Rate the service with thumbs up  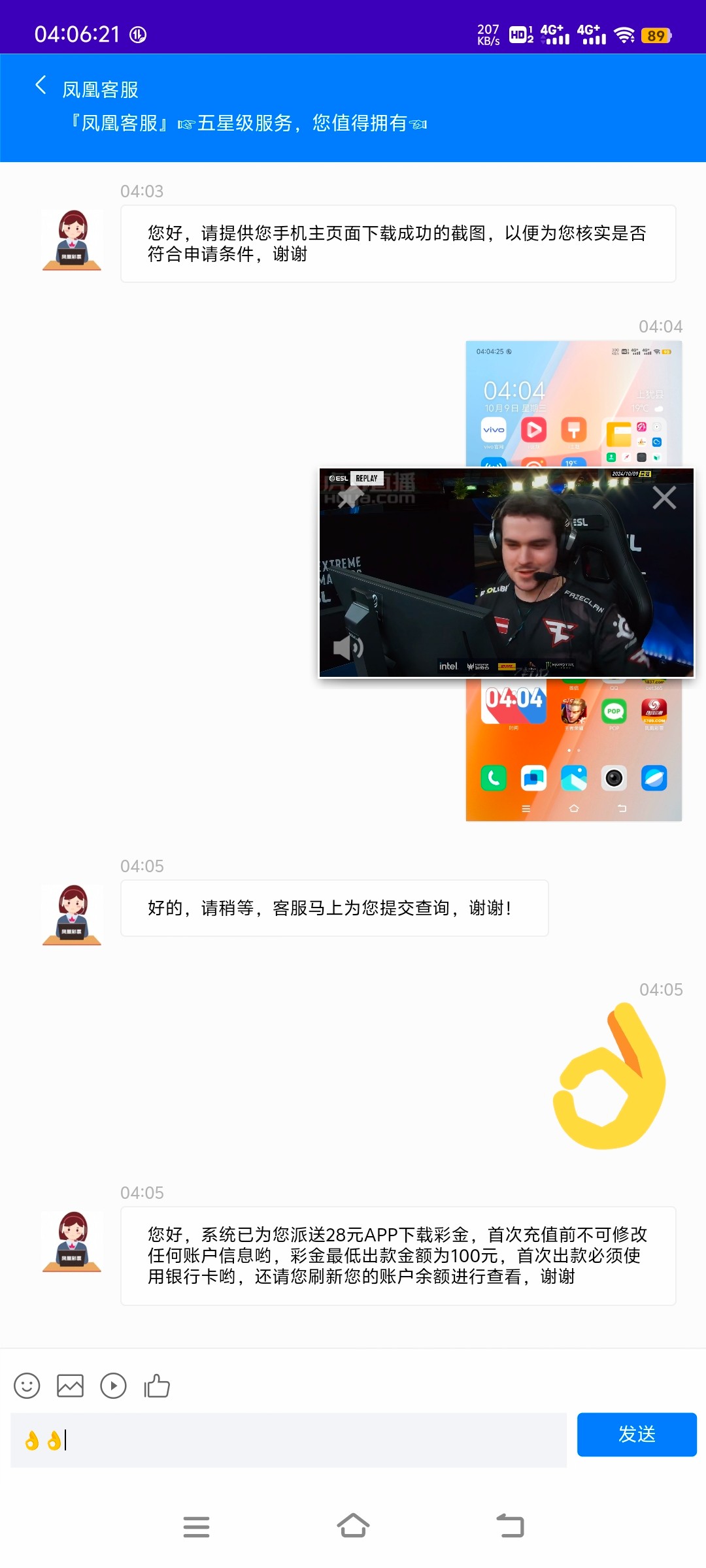(157, 1386)
